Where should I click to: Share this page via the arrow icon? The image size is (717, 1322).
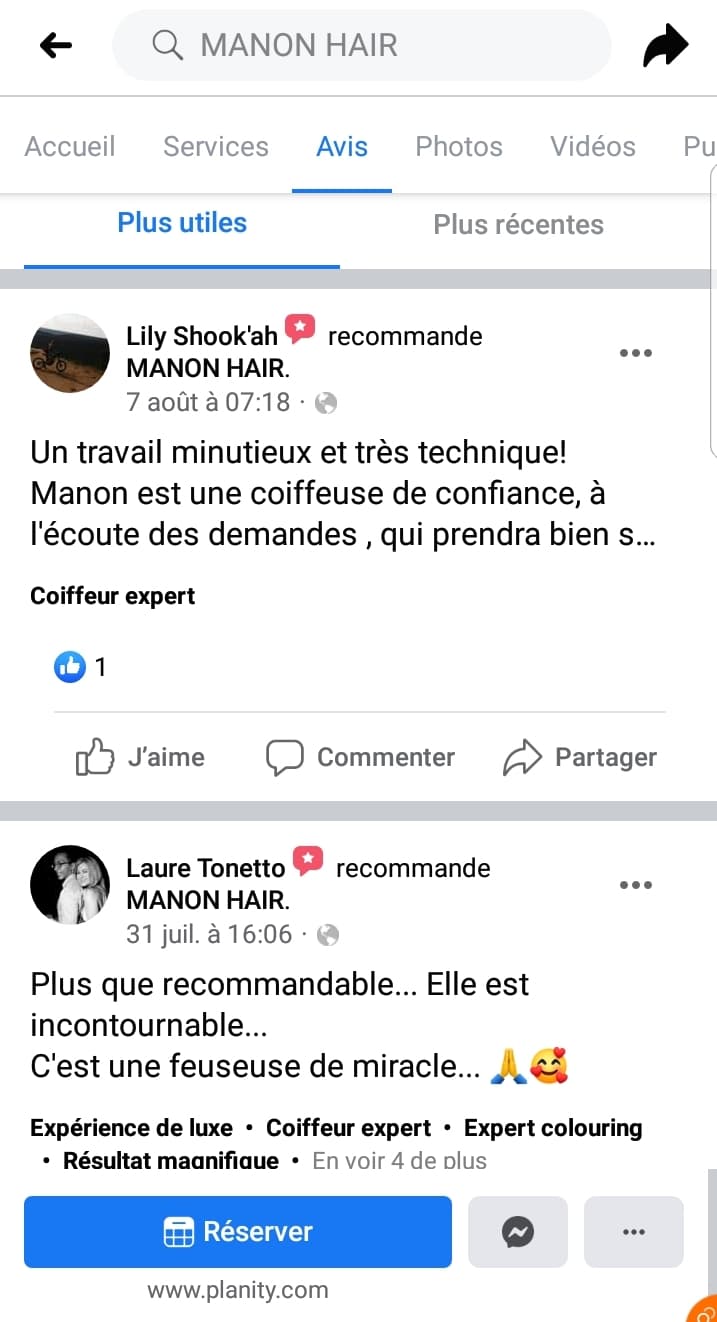[x=665, y=45]
